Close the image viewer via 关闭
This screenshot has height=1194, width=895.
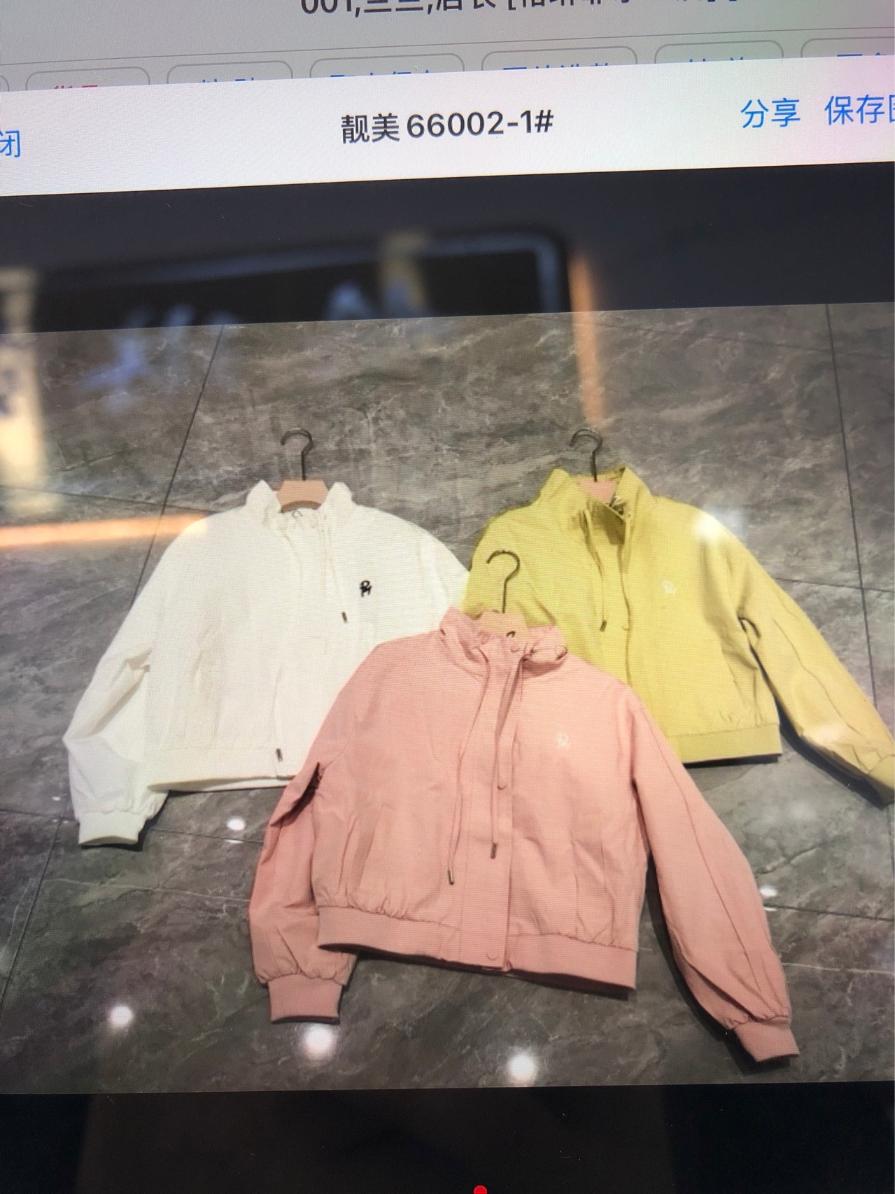point(8,143)
